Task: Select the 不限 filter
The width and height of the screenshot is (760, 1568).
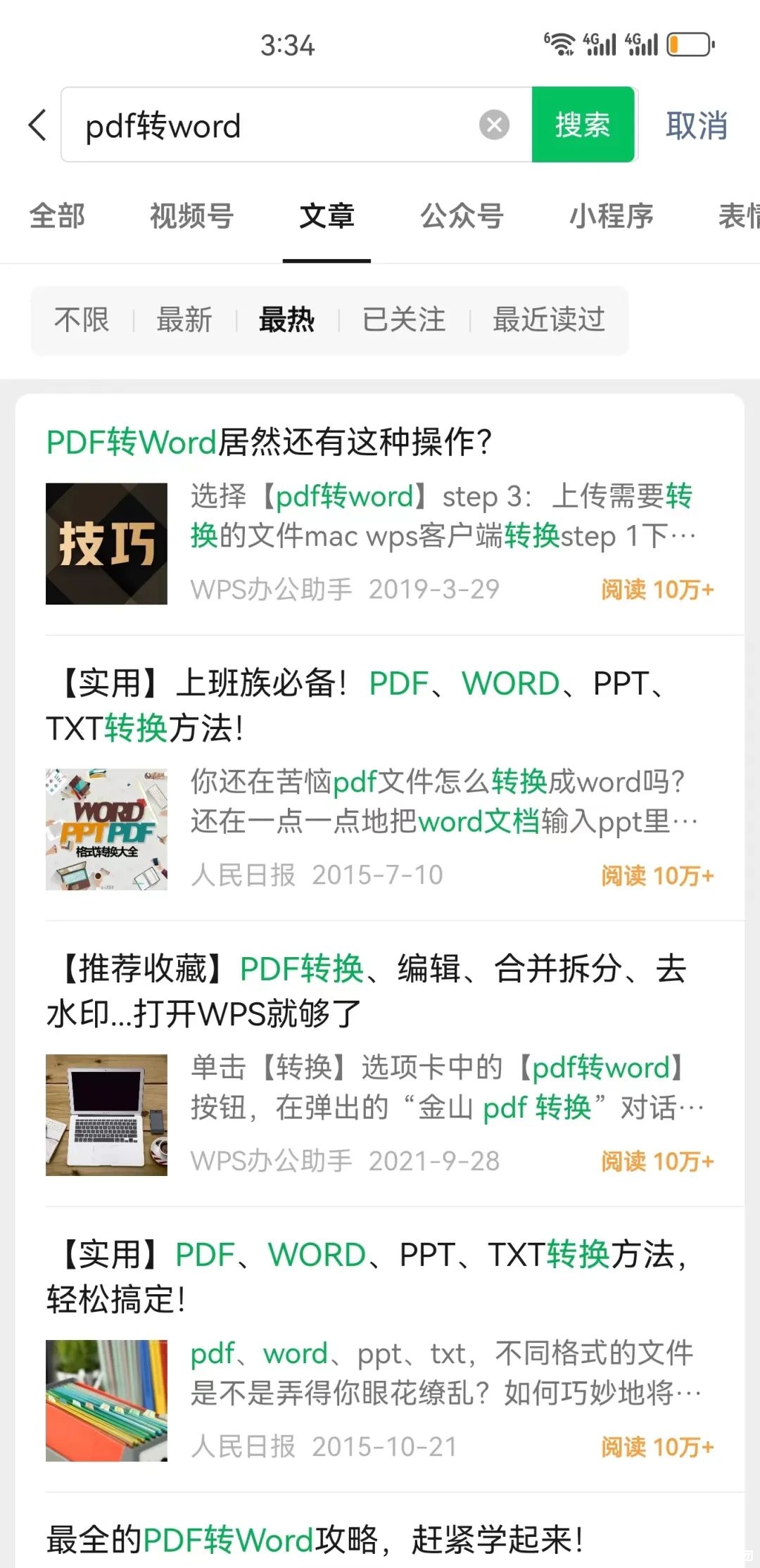Action: click(x=81, y=320)
